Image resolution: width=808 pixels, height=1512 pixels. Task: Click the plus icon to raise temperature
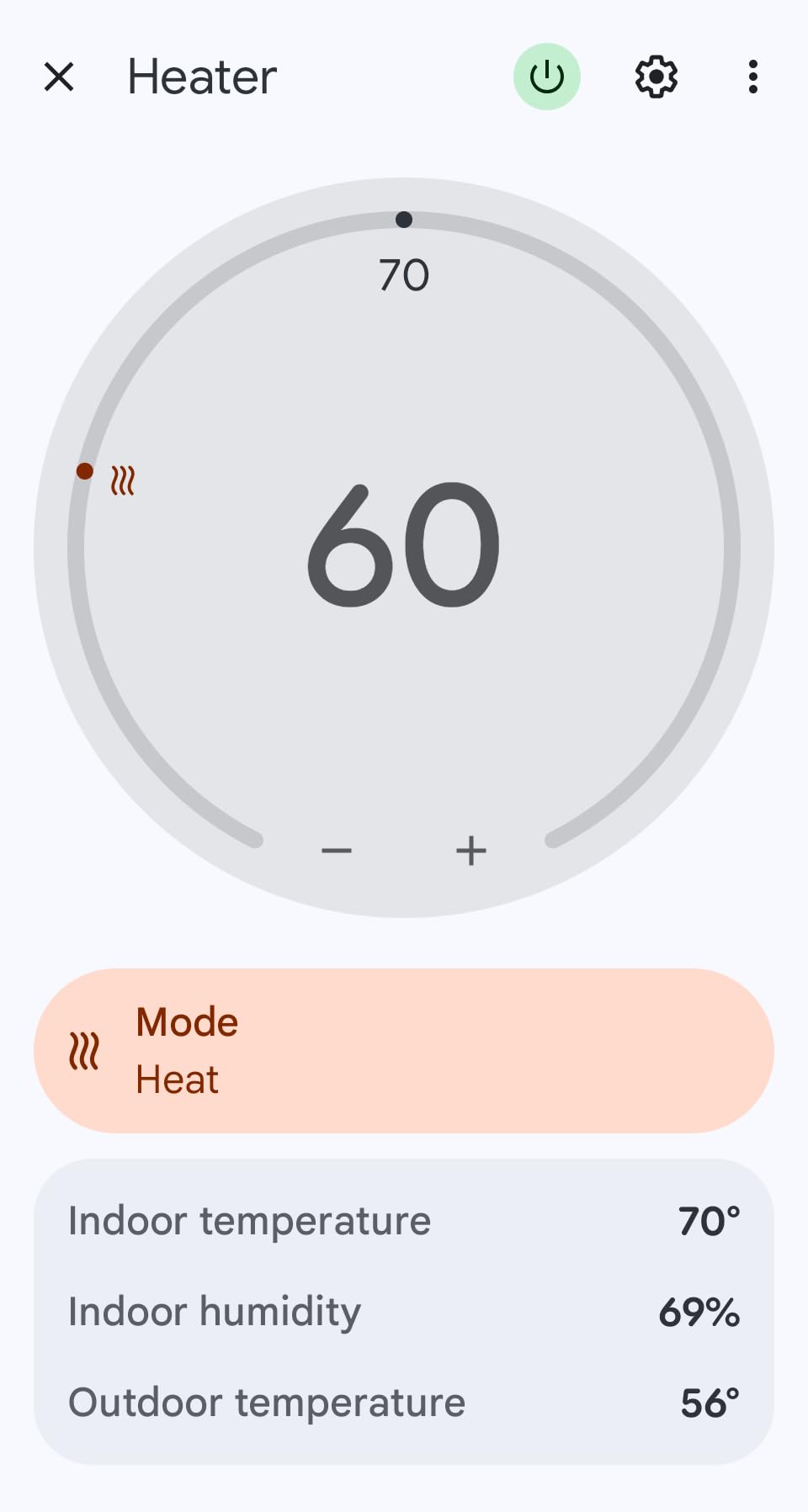tap(470, 851)
